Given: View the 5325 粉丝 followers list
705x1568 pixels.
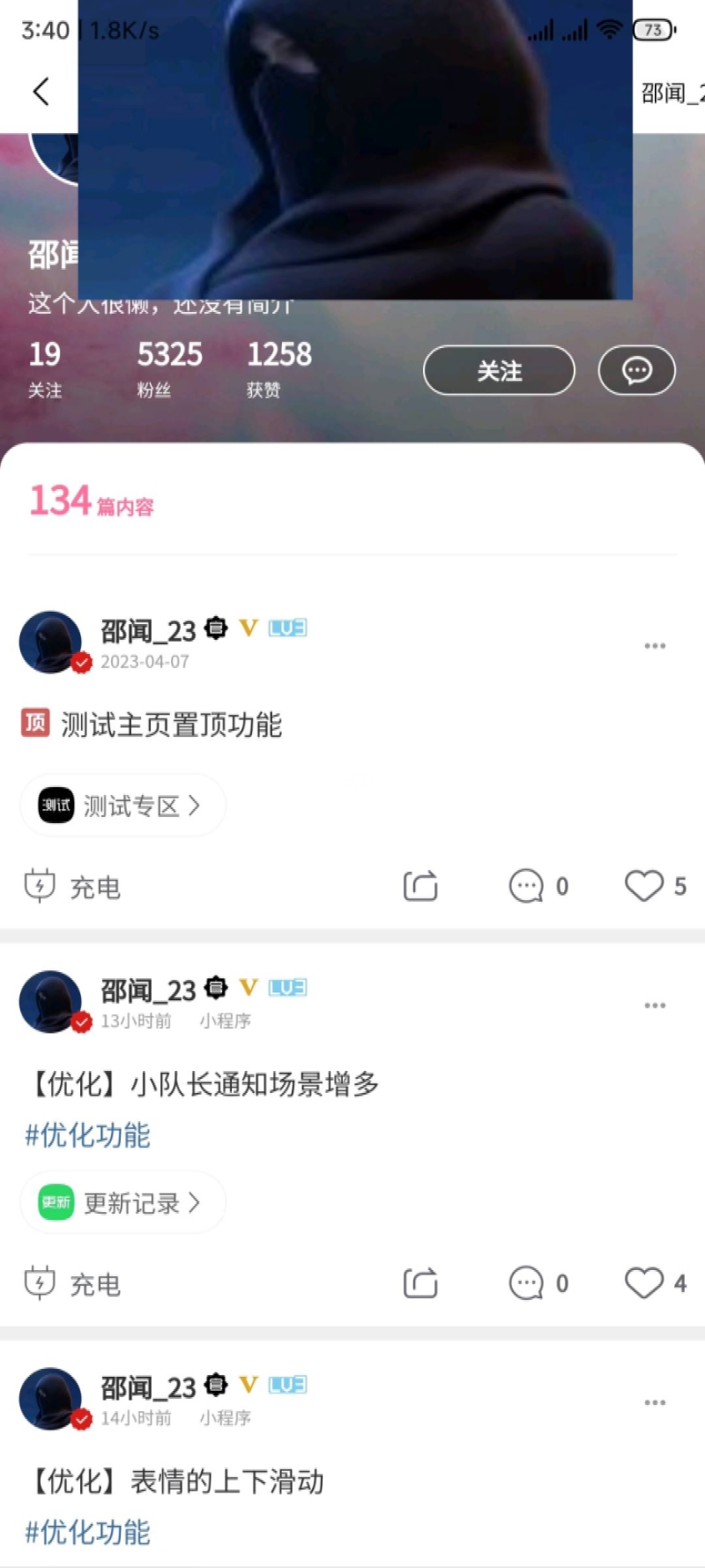Looking at the screenshot, I should click(168, 369).
